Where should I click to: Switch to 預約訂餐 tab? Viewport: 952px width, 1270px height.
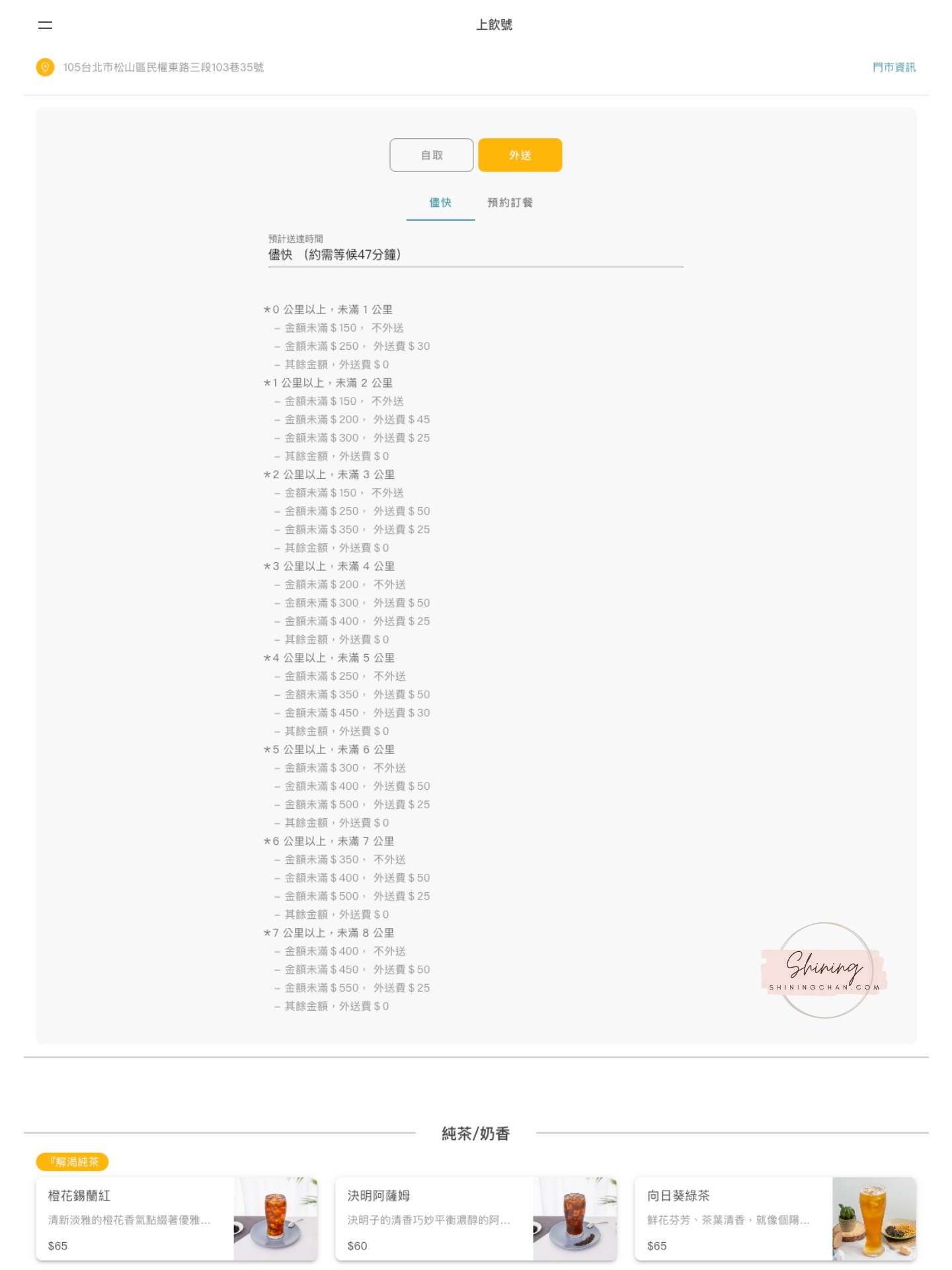[510, 203]
